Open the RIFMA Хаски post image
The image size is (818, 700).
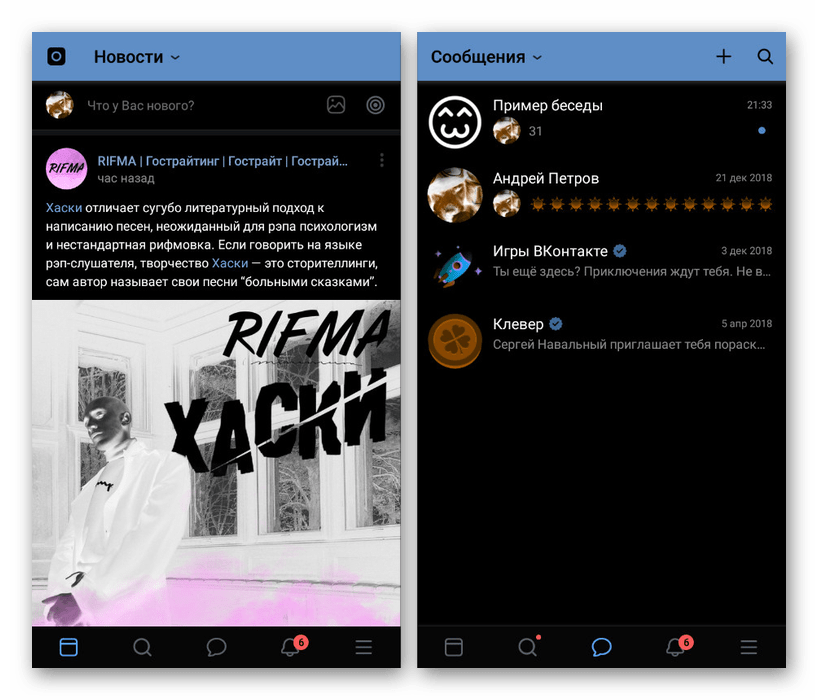pos(216,462)
